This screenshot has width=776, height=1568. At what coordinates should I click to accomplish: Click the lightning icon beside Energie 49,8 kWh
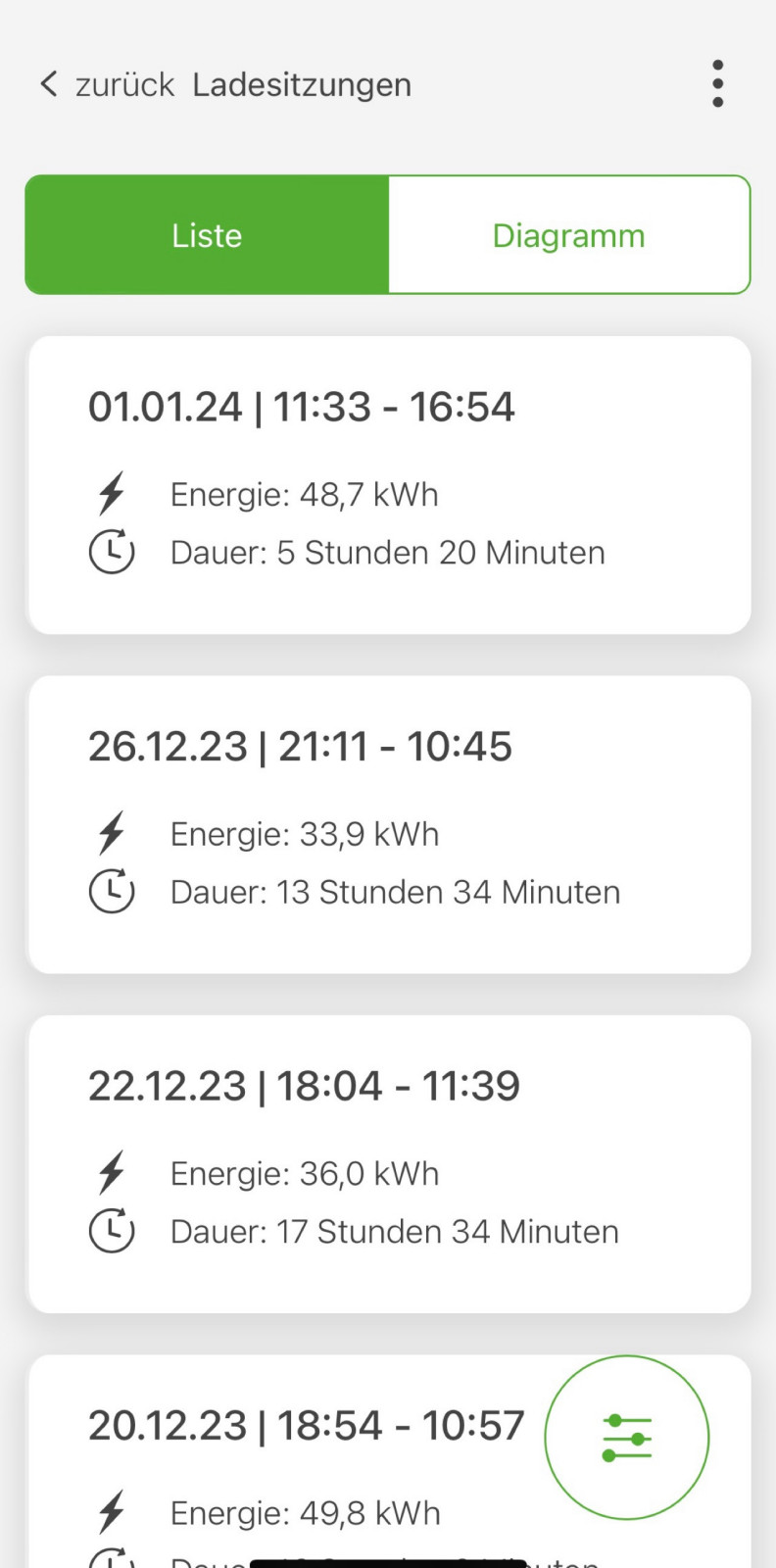pyautogui.click(x=111, y=1512)
